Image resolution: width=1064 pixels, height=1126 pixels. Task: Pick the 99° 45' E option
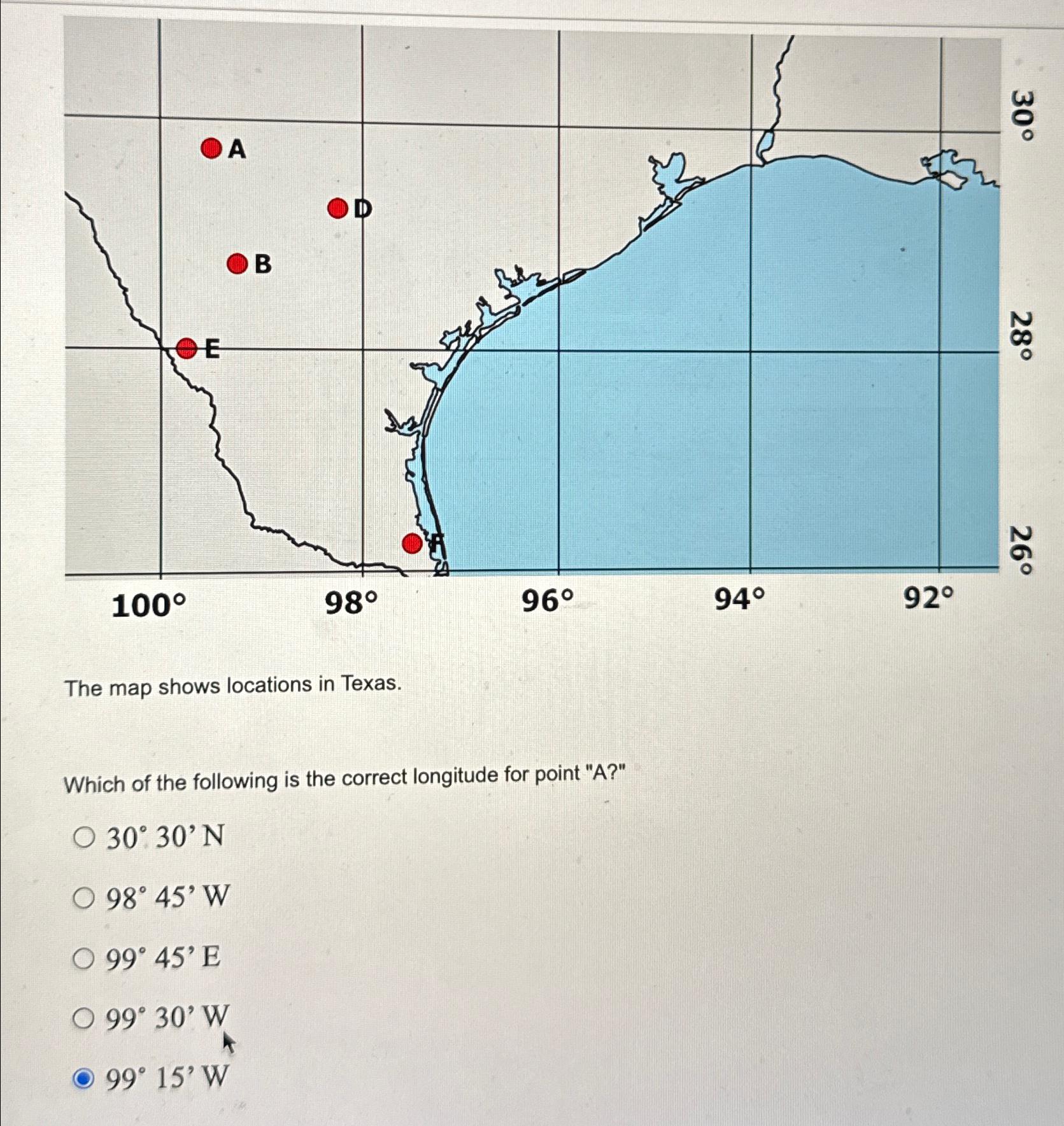pos(83,959)
